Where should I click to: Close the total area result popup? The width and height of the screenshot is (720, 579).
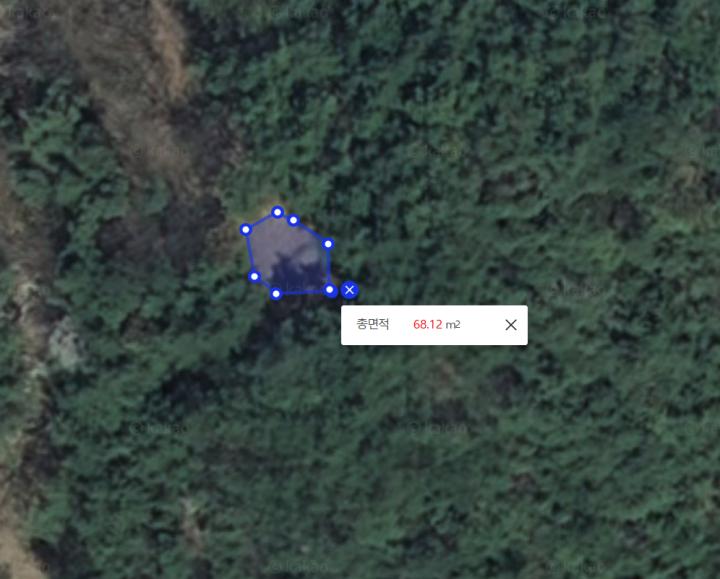[x=511, y=325]
